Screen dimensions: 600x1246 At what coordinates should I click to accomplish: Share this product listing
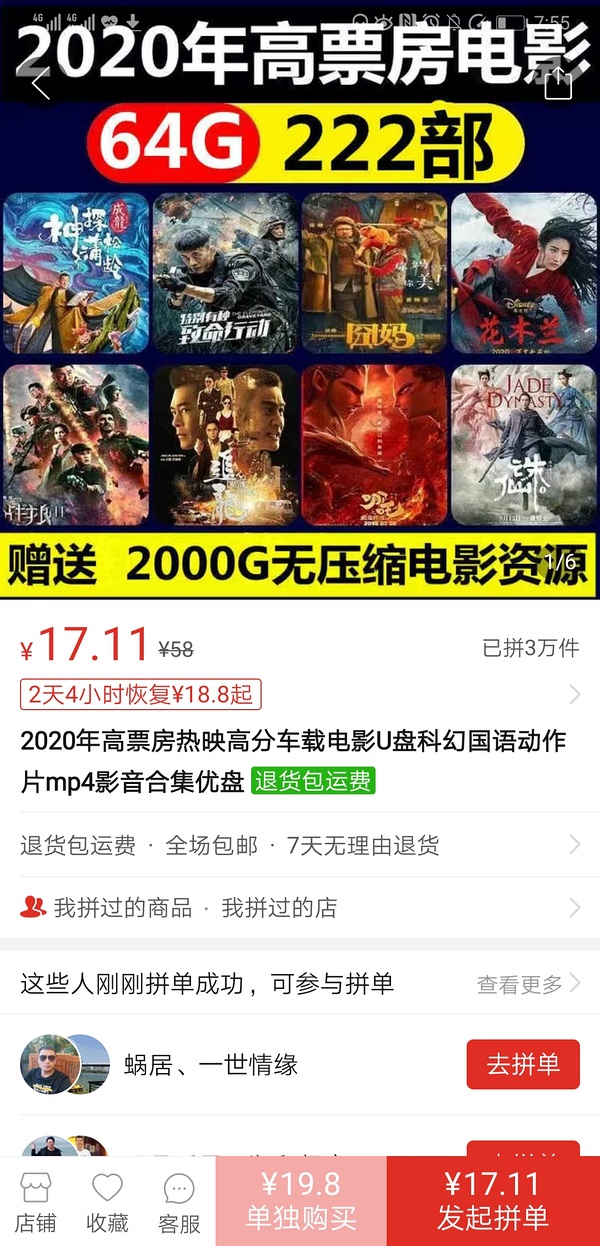pos(558,84)
